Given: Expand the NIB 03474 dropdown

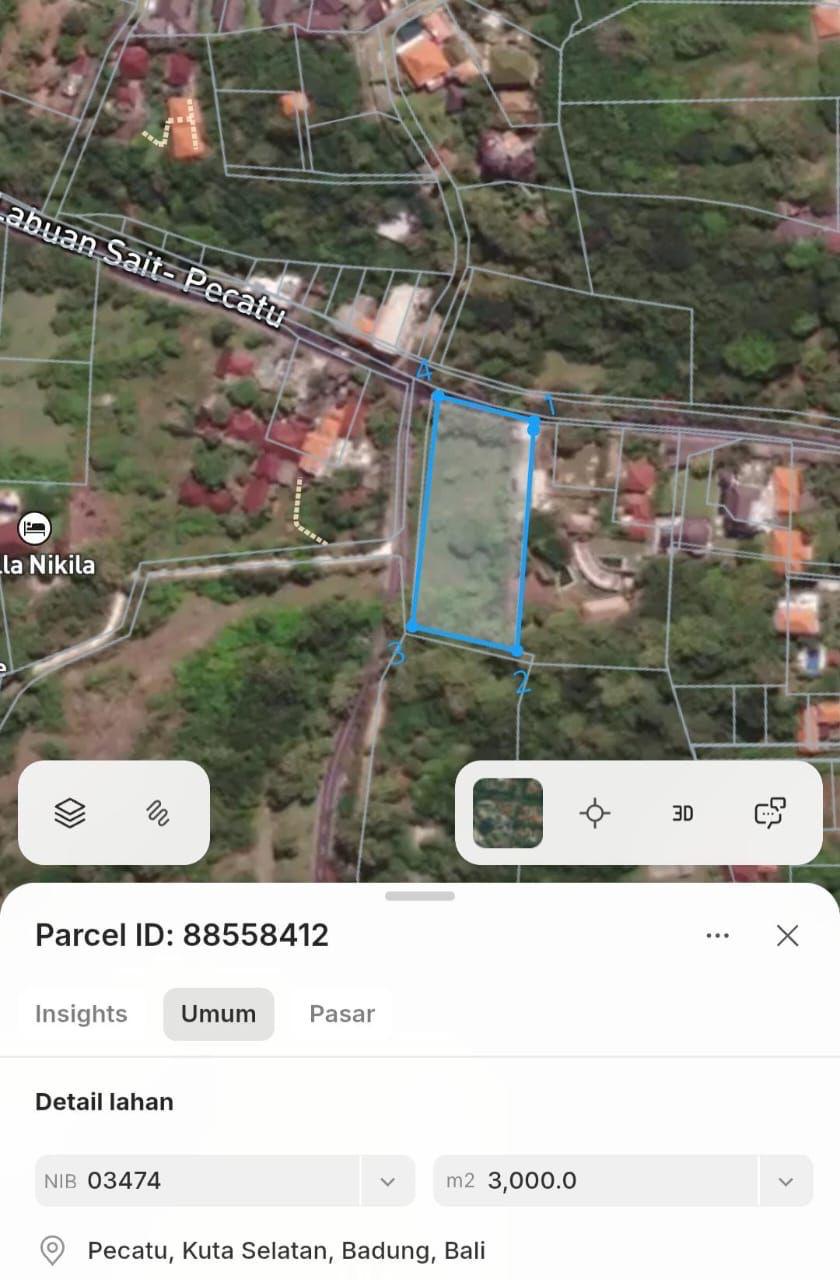Looking at the screenshot, I should pos(388,1181).
